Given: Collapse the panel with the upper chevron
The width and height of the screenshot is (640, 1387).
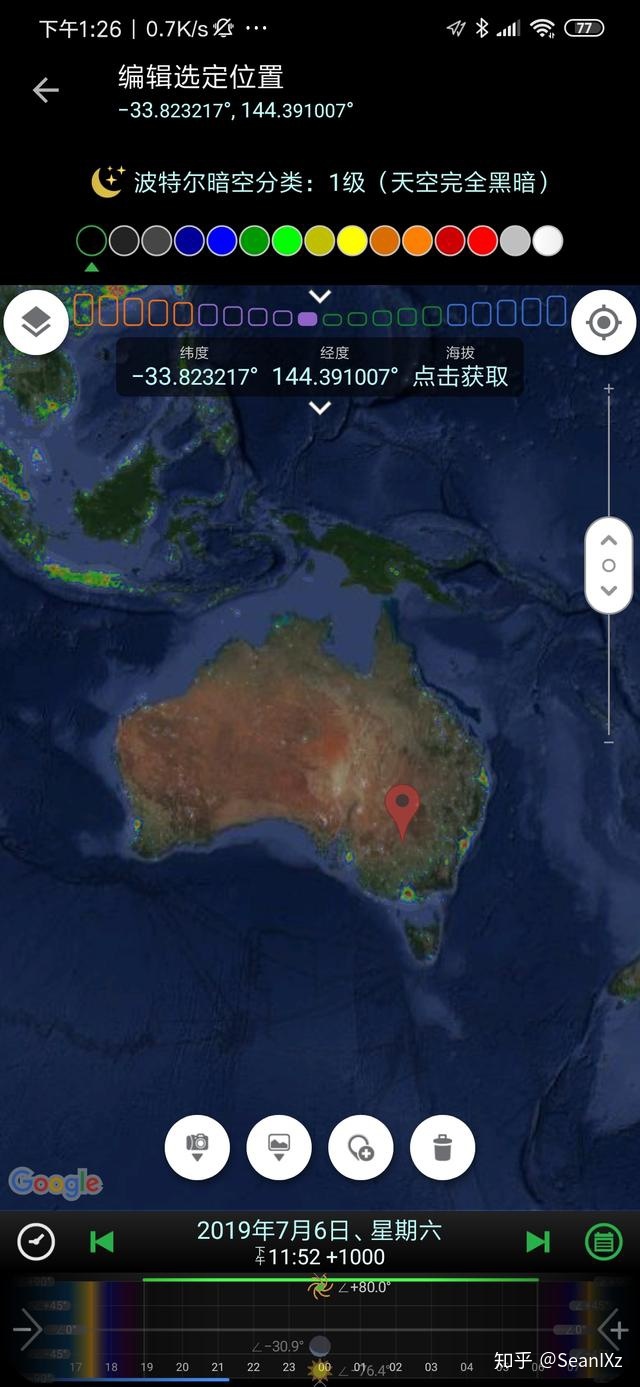Looking at the screenshot, I should pos(320,296).
